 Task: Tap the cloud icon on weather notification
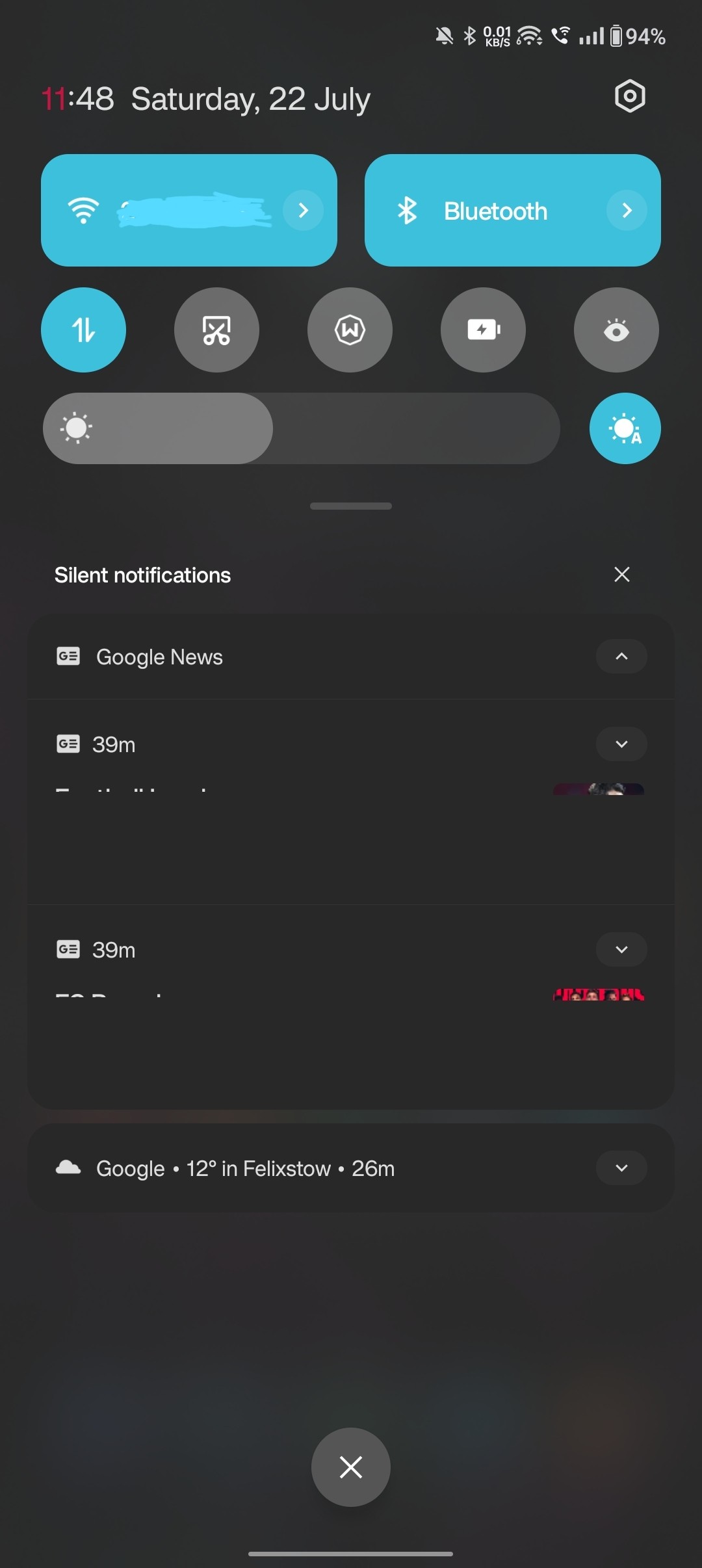[x=68, y=1168]
